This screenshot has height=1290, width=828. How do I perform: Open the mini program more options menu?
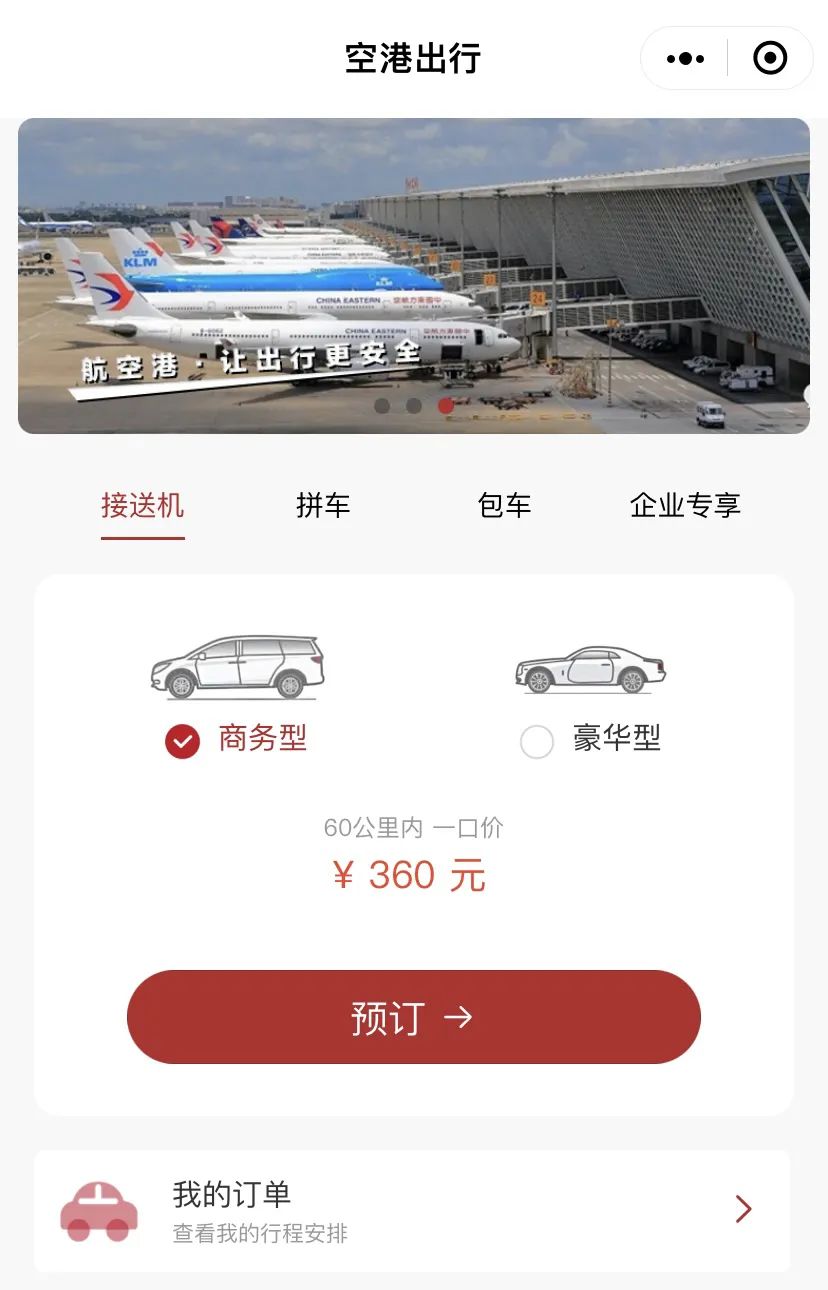[x=685, y=59]
